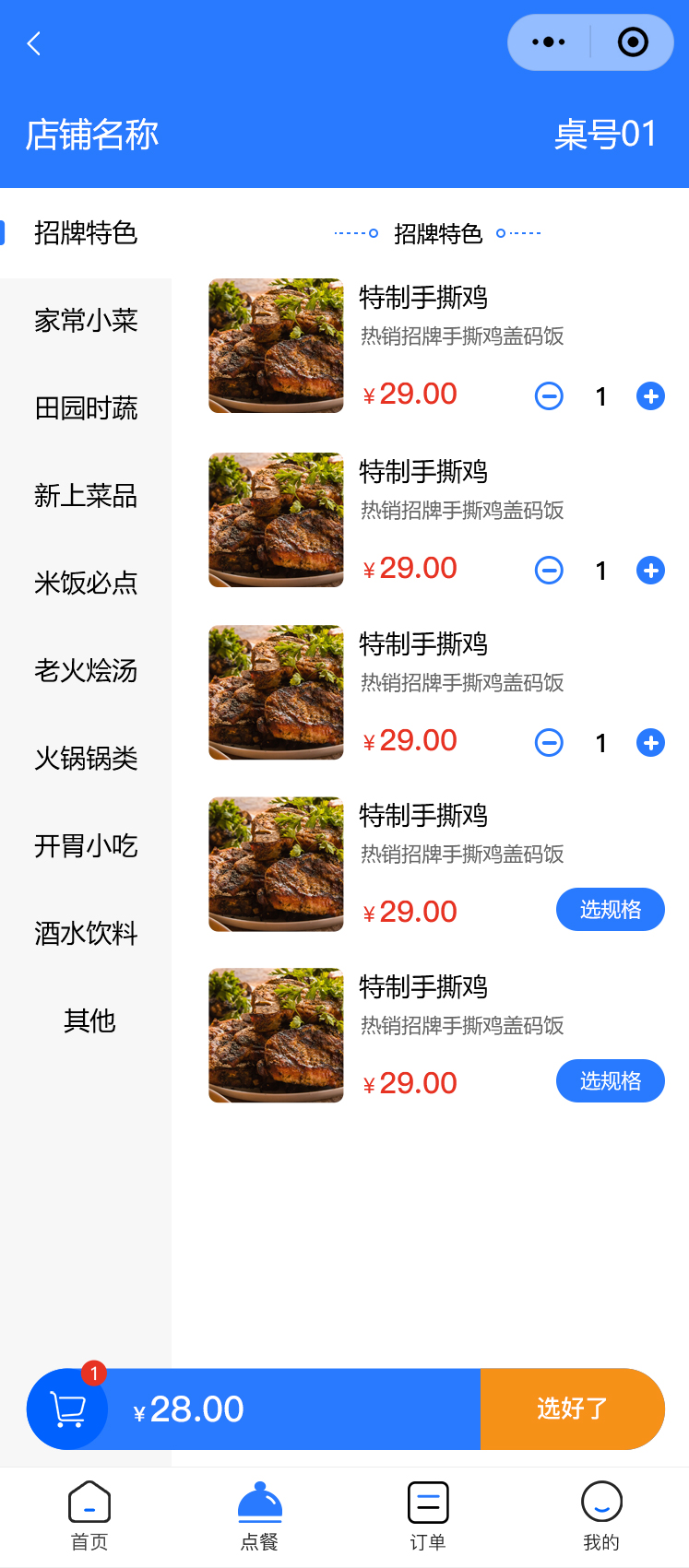The width and height of the screenshot is (689, 1568).
Task: Open the three-dot mini-program menu
Action: [x=549, y=42]
